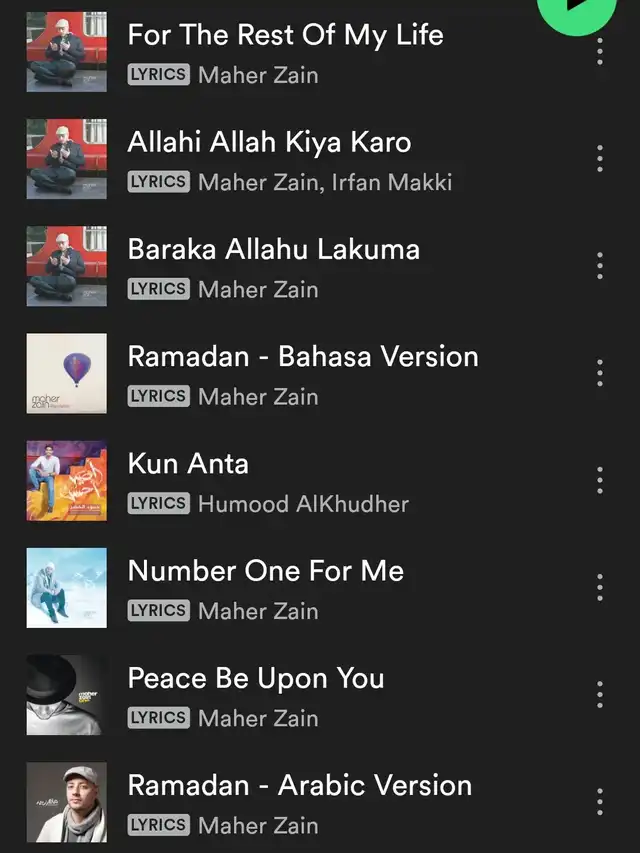Open three-dot menu for Ramadan - Arabic Version

point(599,801)
